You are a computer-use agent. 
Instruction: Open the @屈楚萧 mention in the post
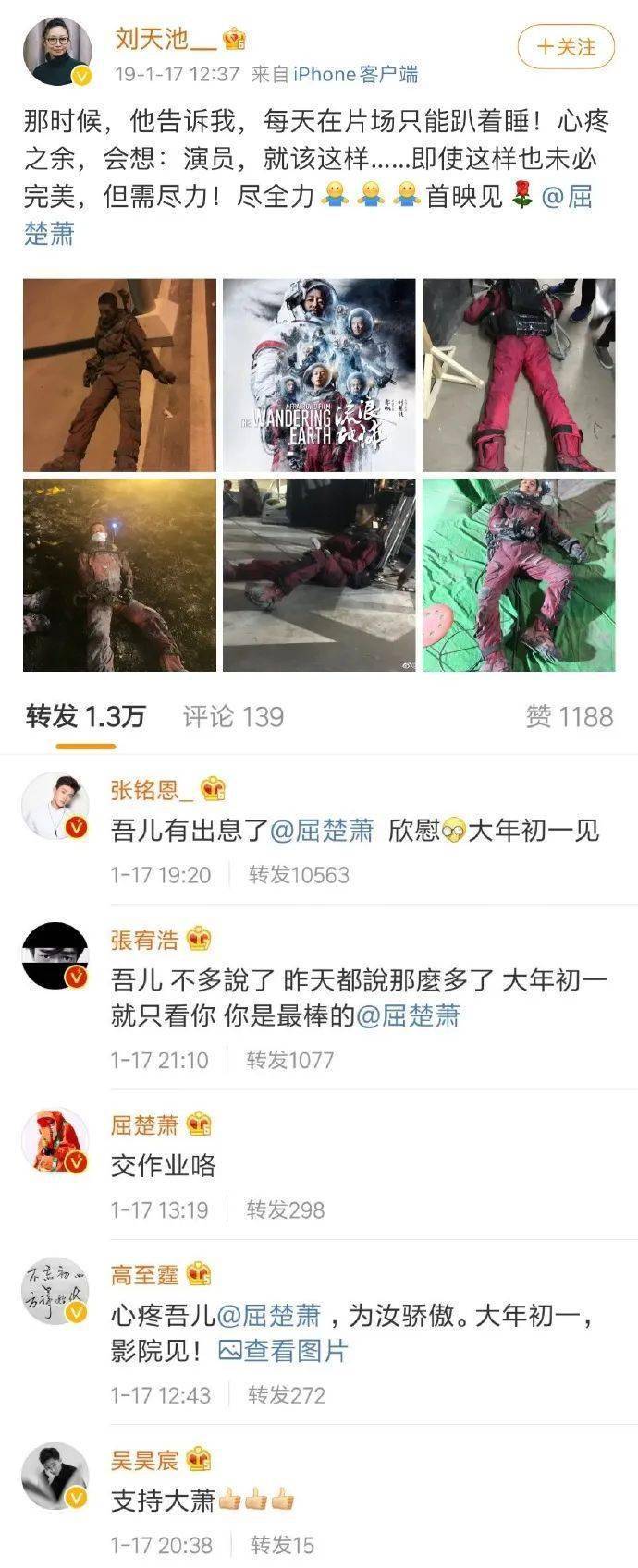coord(566,196)
